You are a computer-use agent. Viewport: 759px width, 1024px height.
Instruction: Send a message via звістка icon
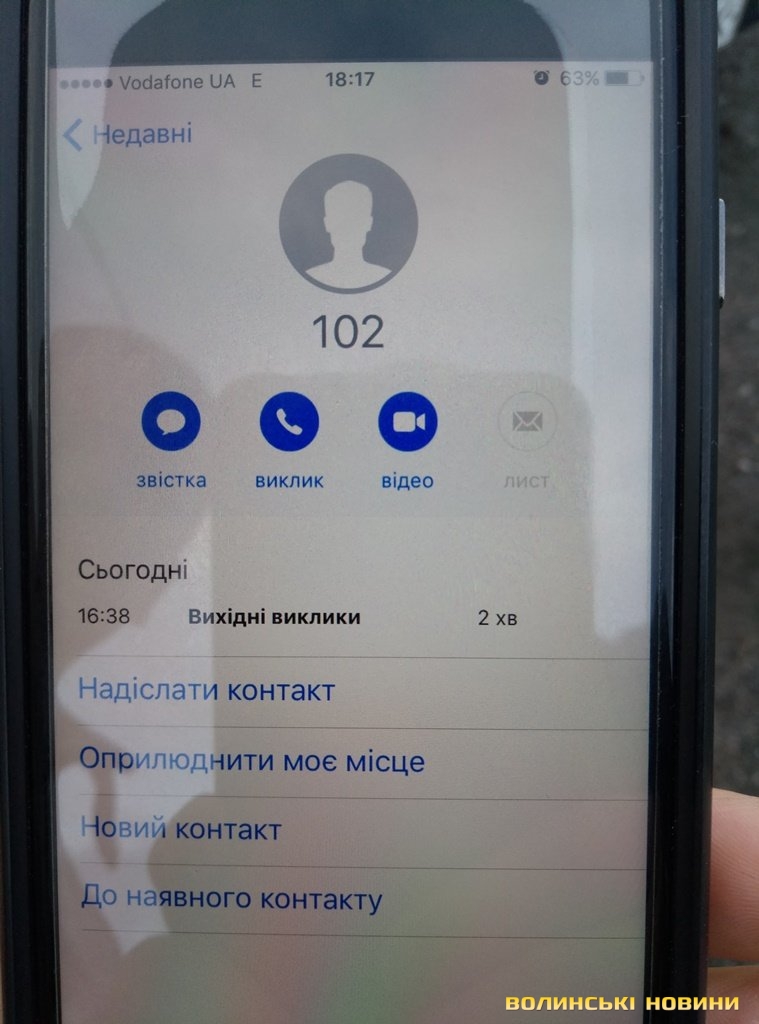click(x=171, y=423)
